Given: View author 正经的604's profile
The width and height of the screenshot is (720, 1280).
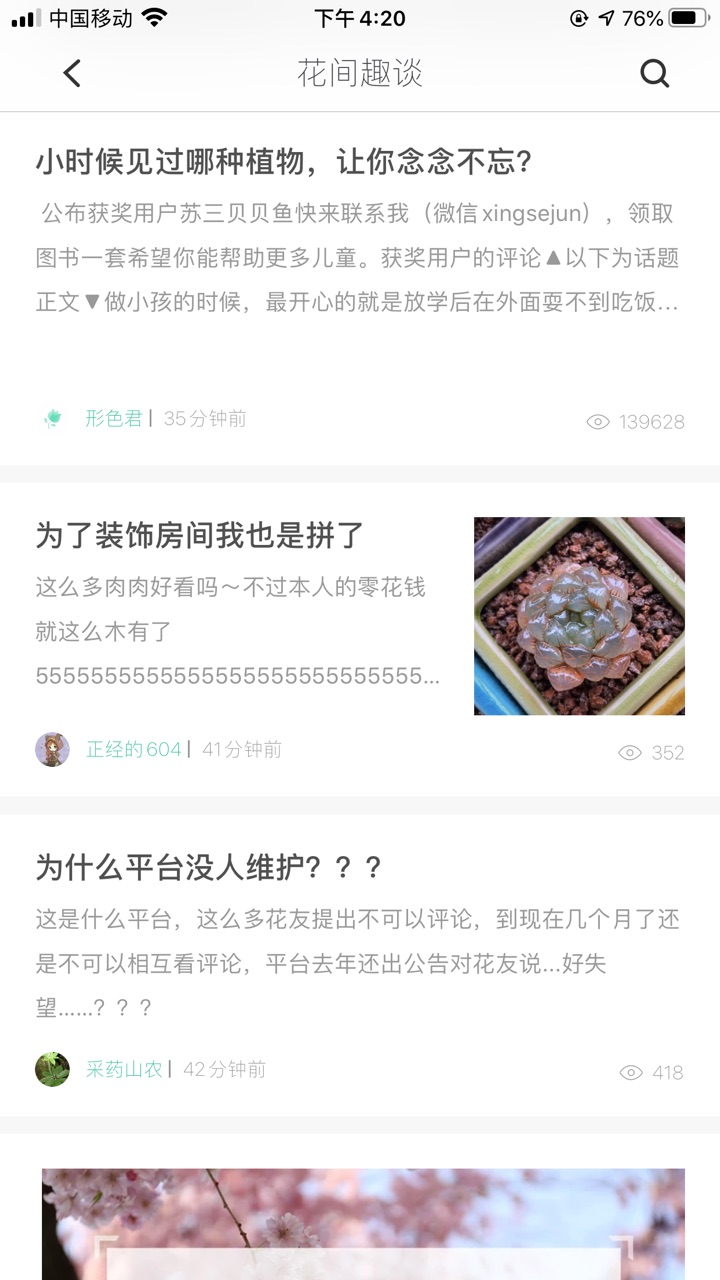Looking at the screenshot, I should tap(133, 749).
